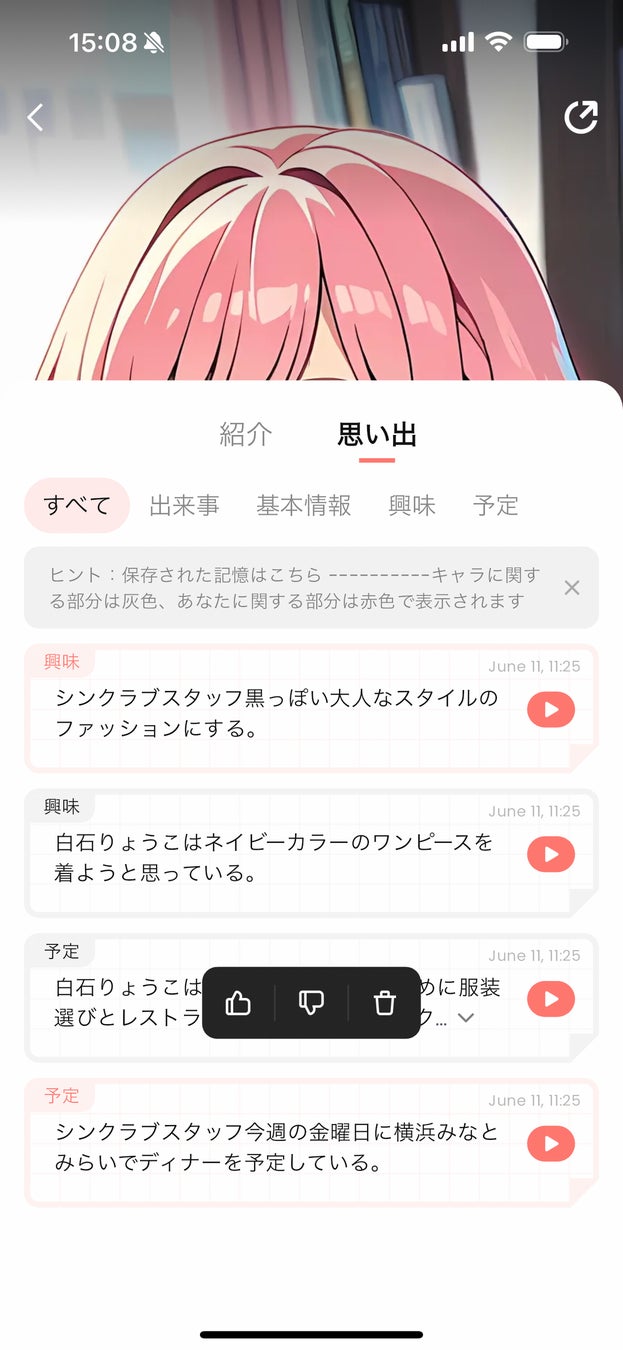
Task: Play the ネイビーカラーのワンピース memory
Action: coord(551,854)
